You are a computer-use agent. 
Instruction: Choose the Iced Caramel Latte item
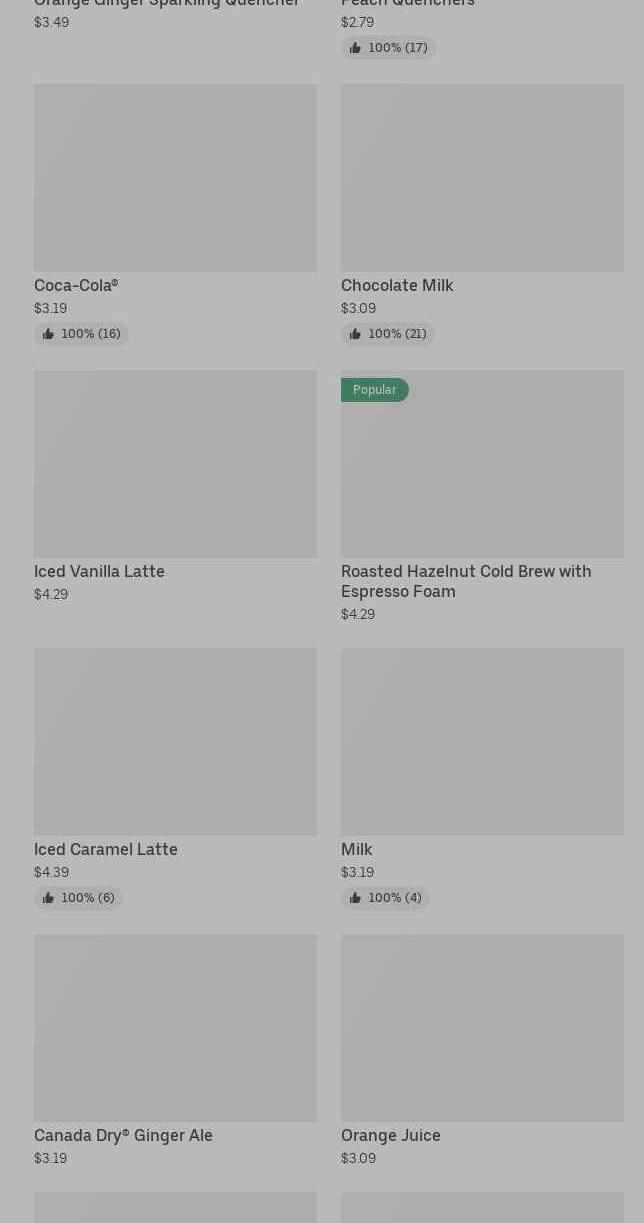tap(175, 778)
